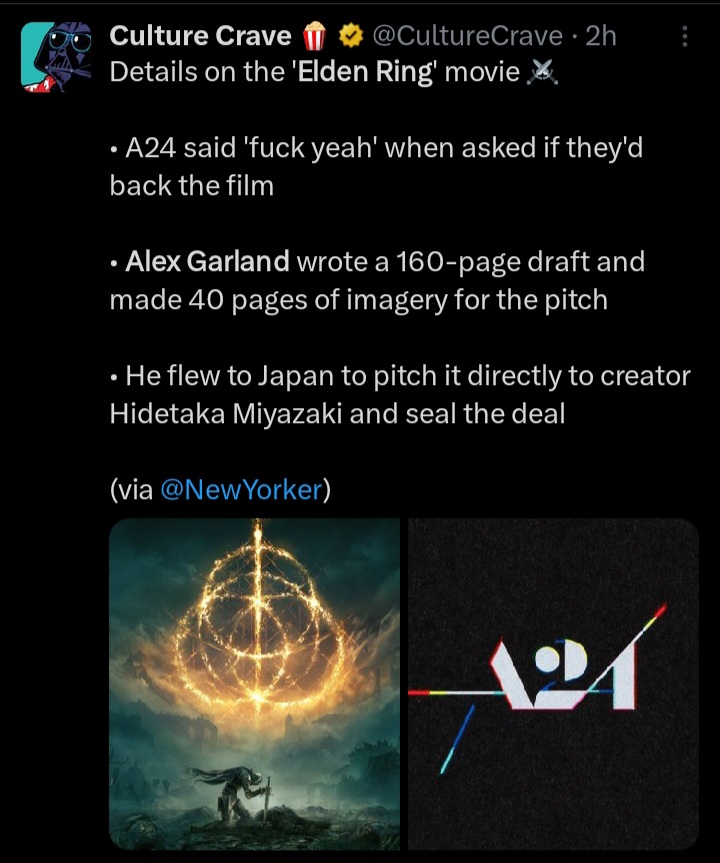The image size is (720, 863).
Task: Open the tweet's three-dot overflow menu
Action: click(685, 36)
